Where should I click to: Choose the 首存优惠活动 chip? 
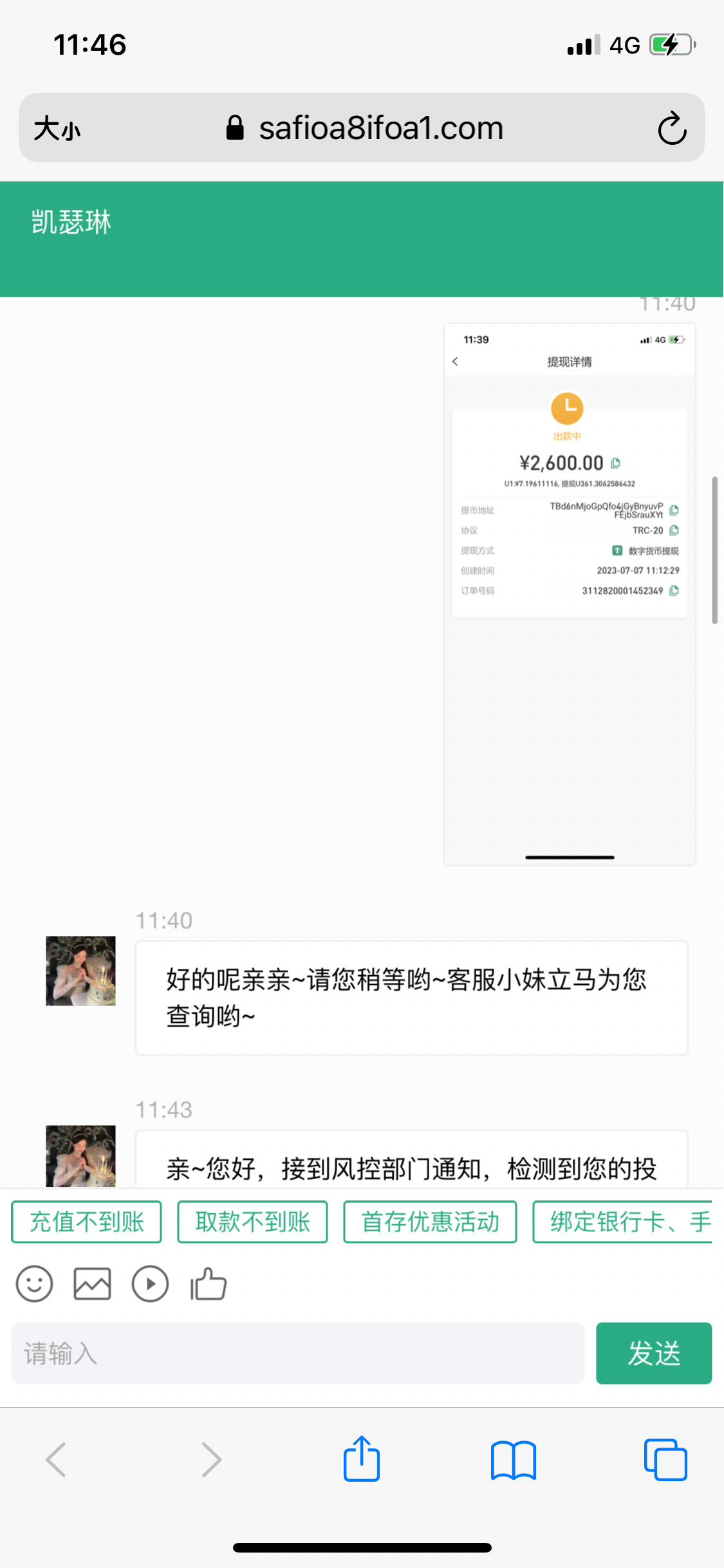tap(430, 1222)
